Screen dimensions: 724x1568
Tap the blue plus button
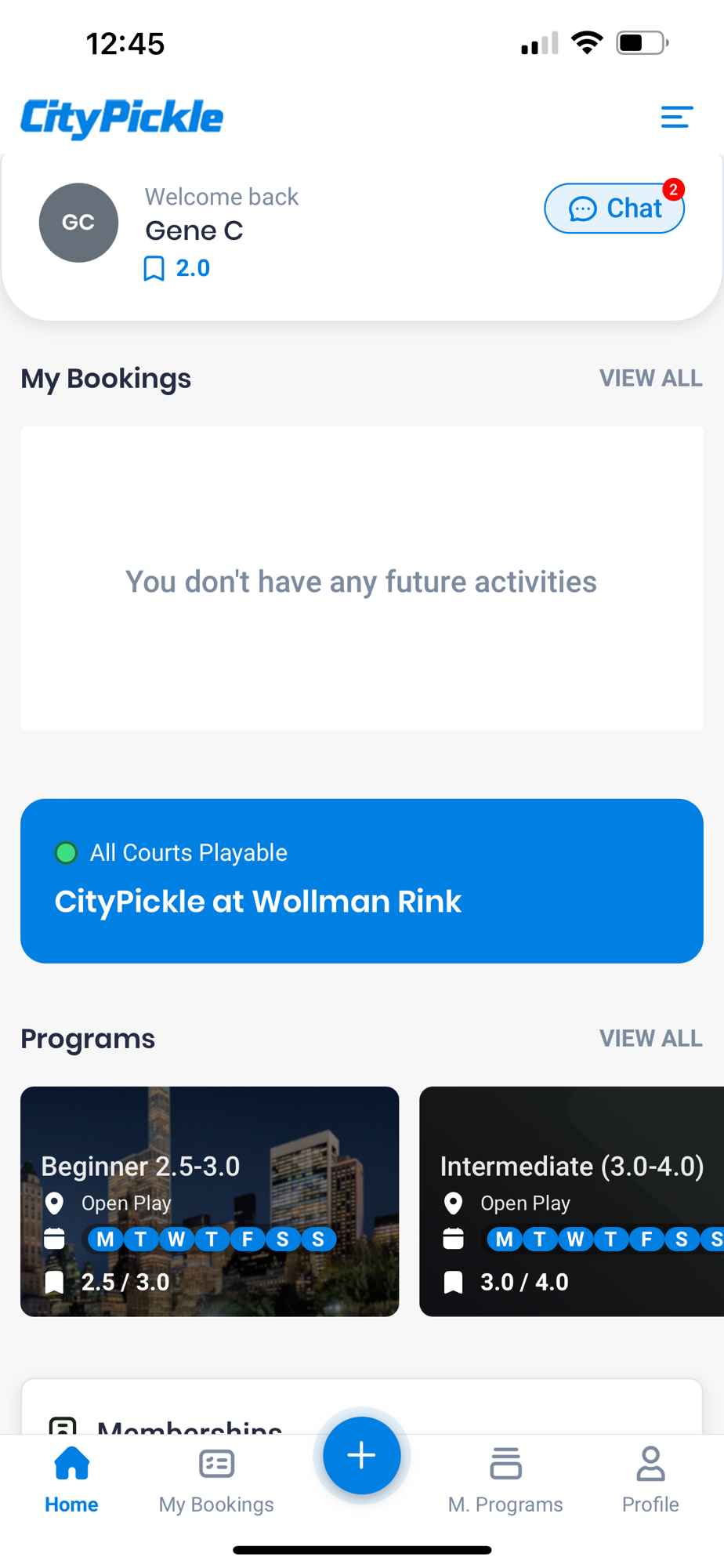coord(361,1455)
